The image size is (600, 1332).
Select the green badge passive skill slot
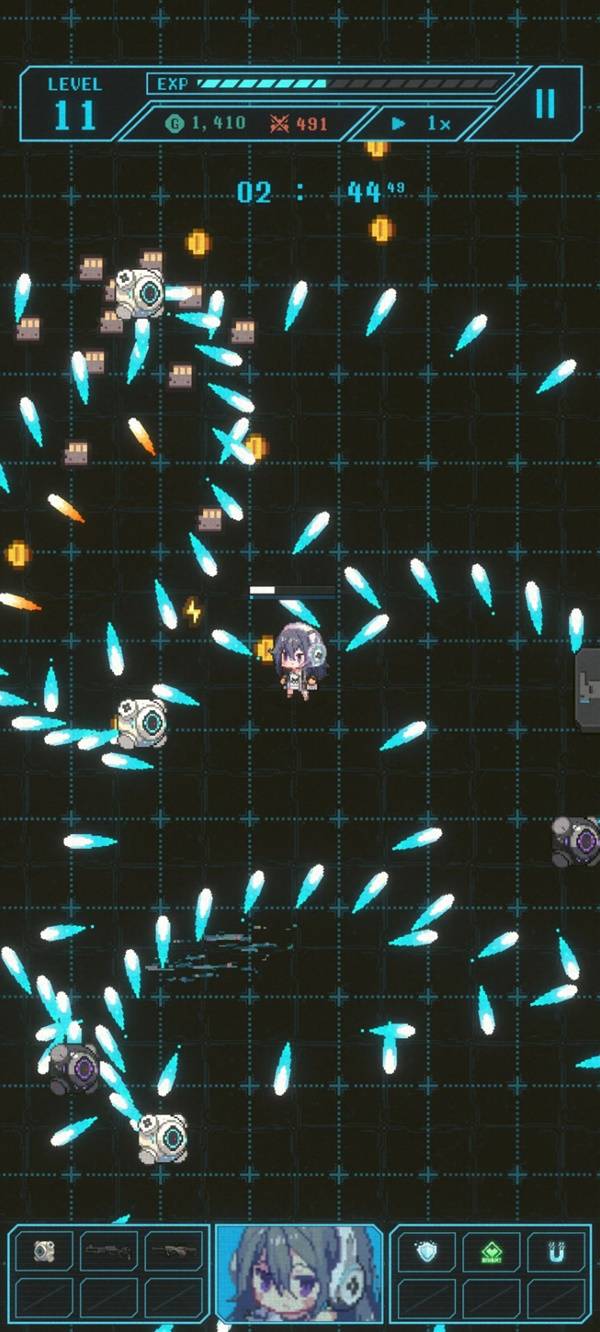491,1250
